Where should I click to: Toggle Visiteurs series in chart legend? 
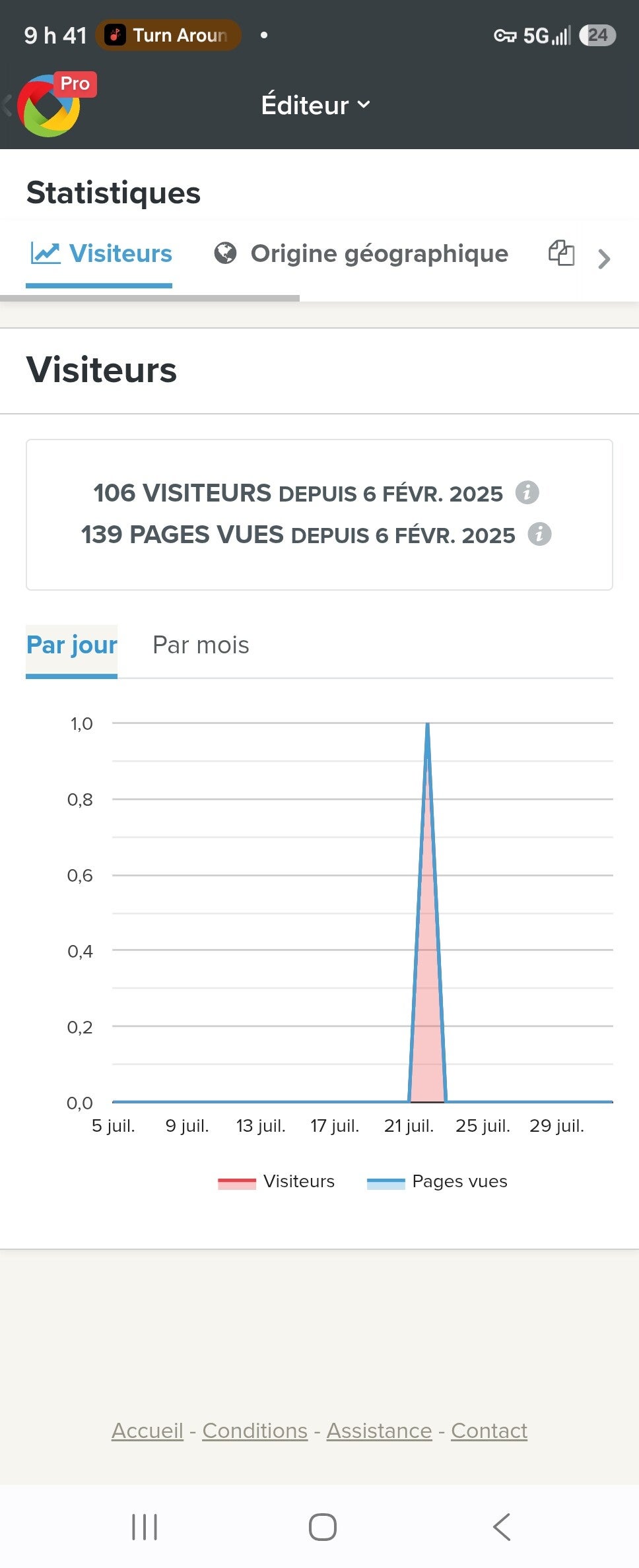click(277, 1181)
